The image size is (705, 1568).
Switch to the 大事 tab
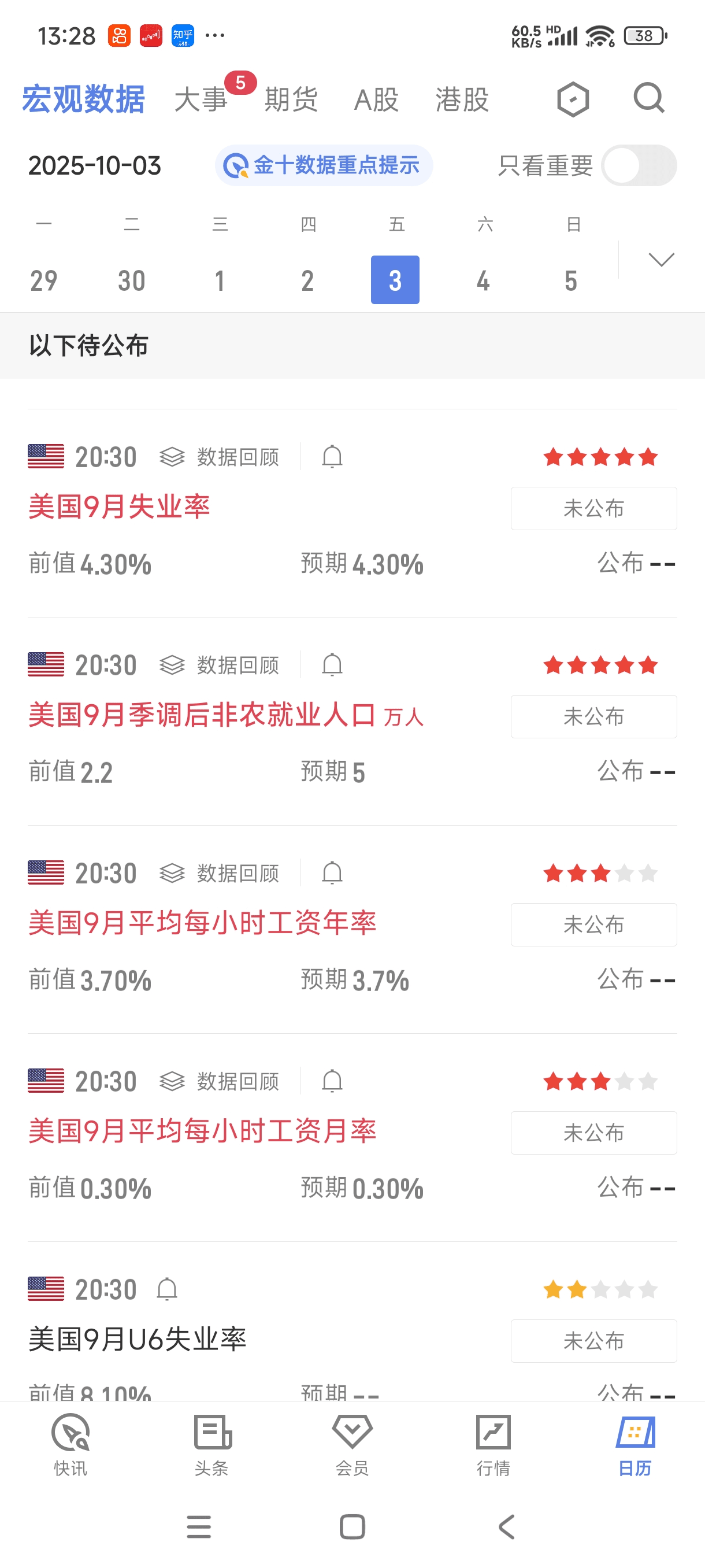201,99
